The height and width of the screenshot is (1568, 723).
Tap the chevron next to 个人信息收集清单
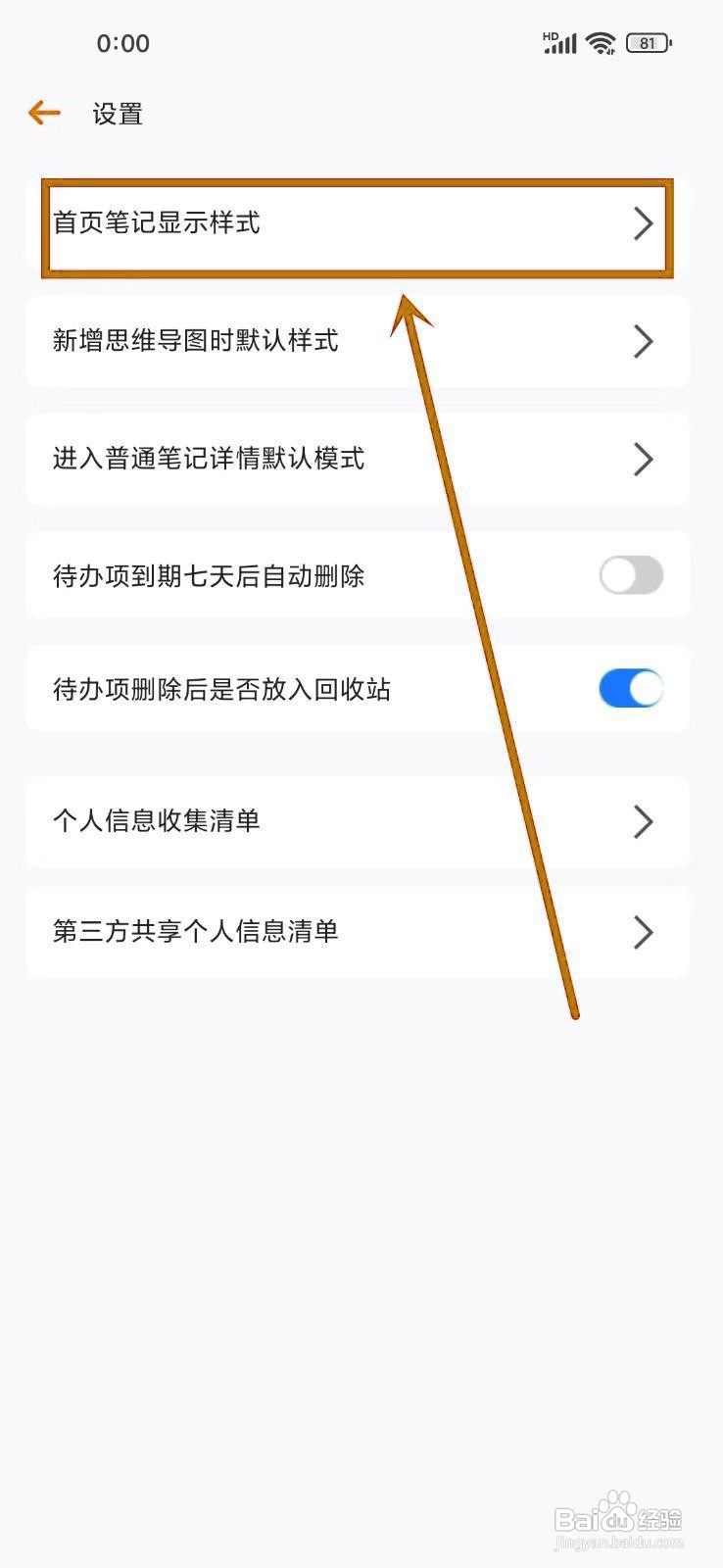coord(644,822)
